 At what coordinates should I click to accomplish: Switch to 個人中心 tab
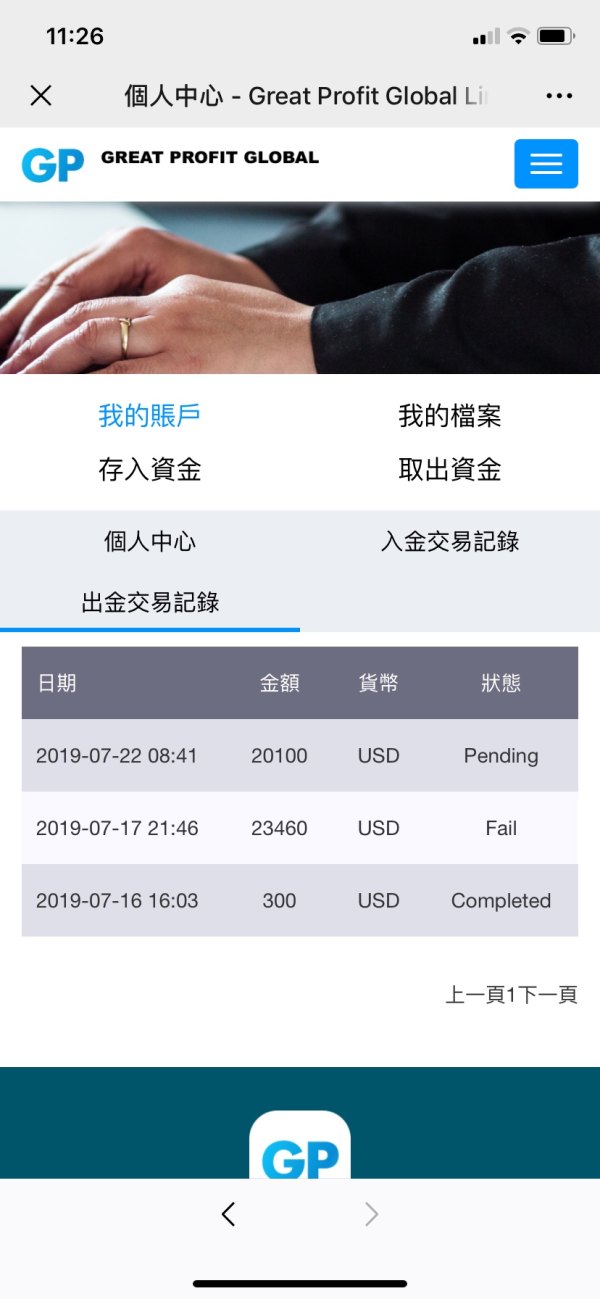pyautogui.click(x=150, y=542)
